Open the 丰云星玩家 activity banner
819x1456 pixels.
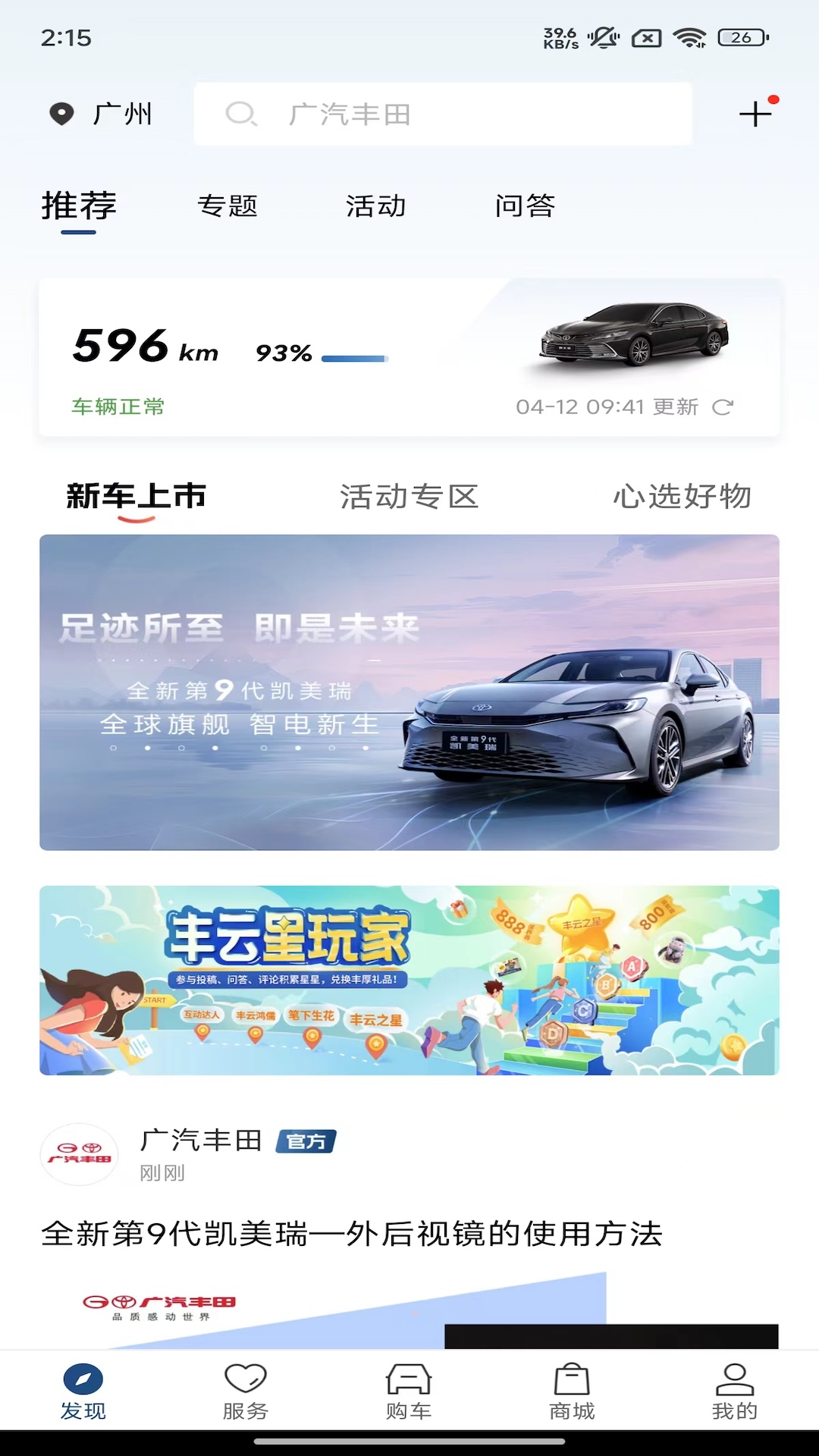point(409,980)
